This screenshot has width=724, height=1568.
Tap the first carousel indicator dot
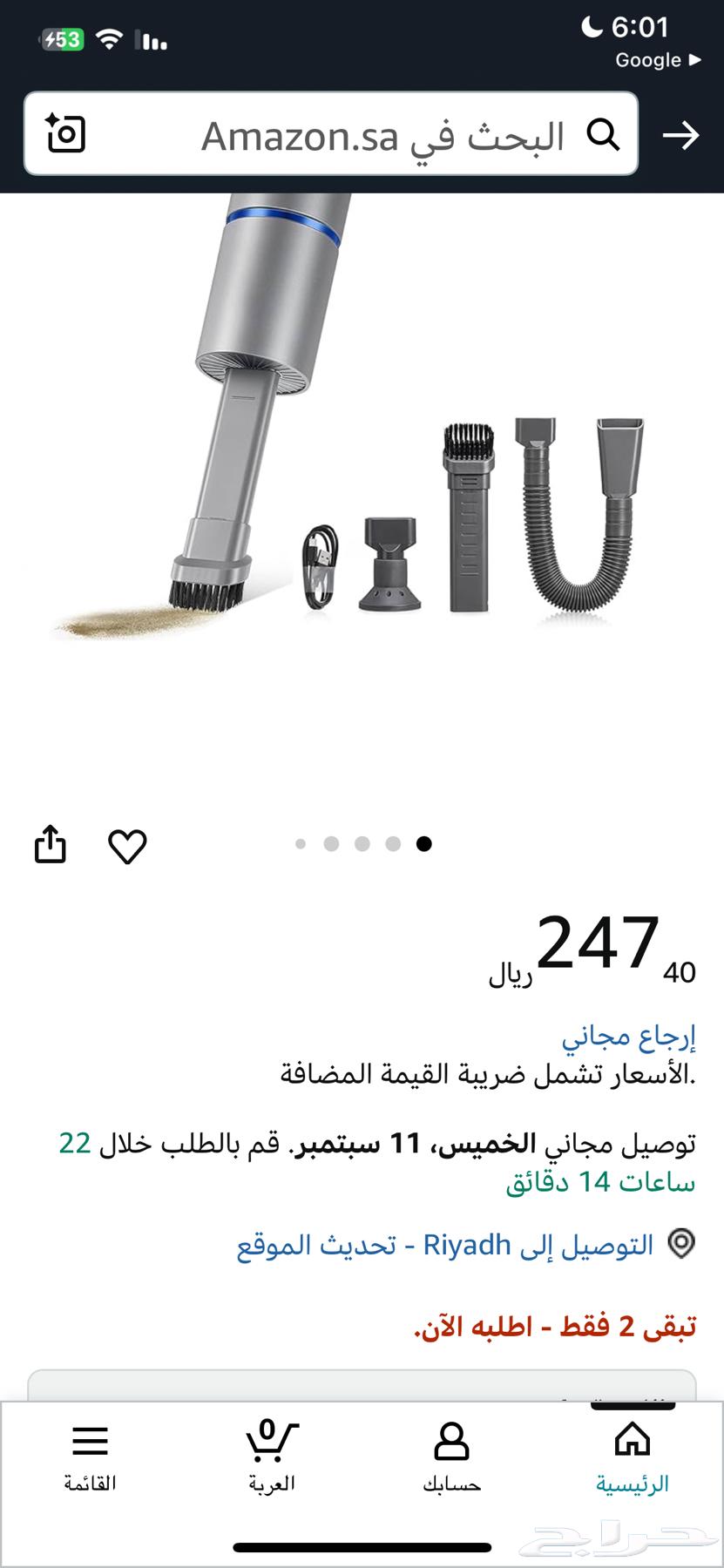pyautogui.click(x=301, y=843)
